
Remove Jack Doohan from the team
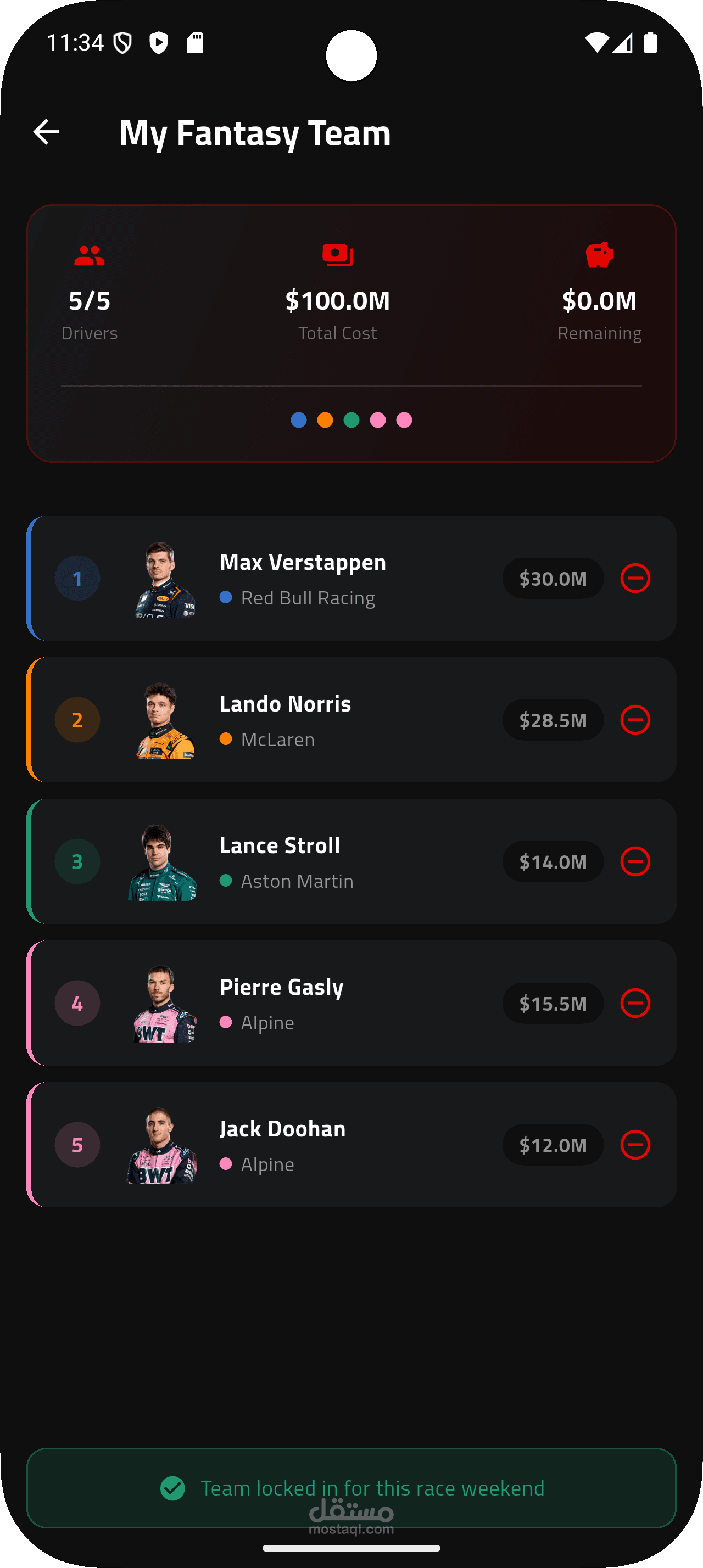[x=635, y=1145]
